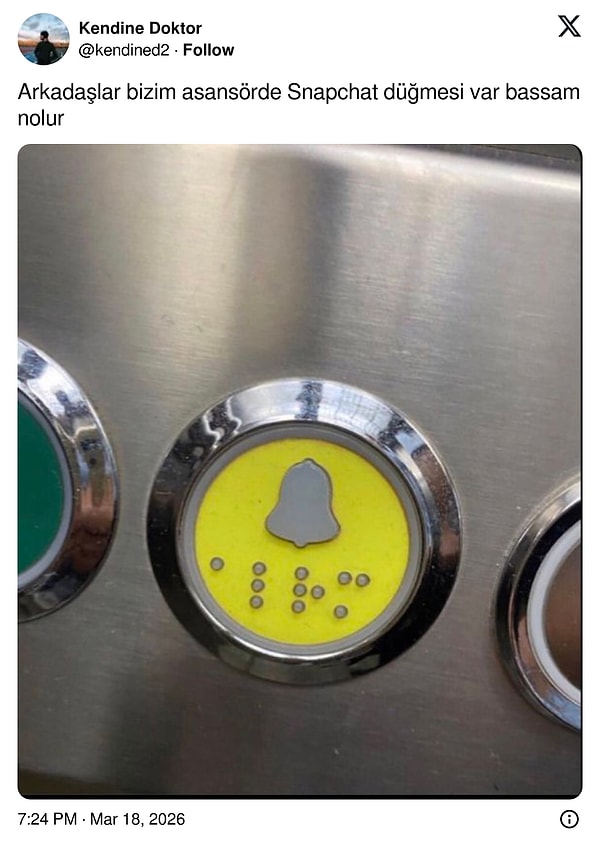Follow the @kendined2 account

208,50
